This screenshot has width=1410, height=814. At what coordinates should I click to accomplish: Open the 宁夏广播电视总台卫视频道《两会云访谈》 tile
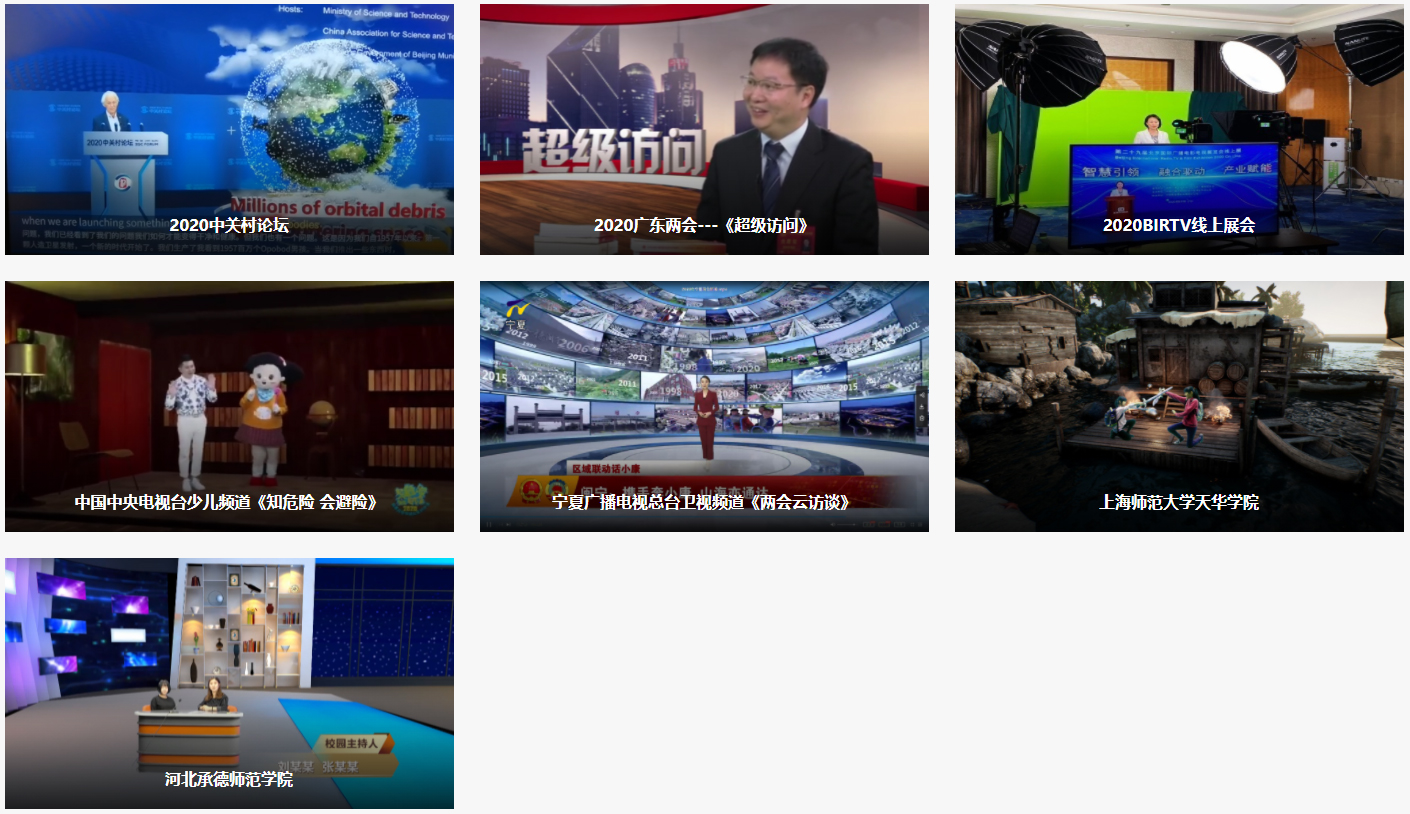[704, 406]
